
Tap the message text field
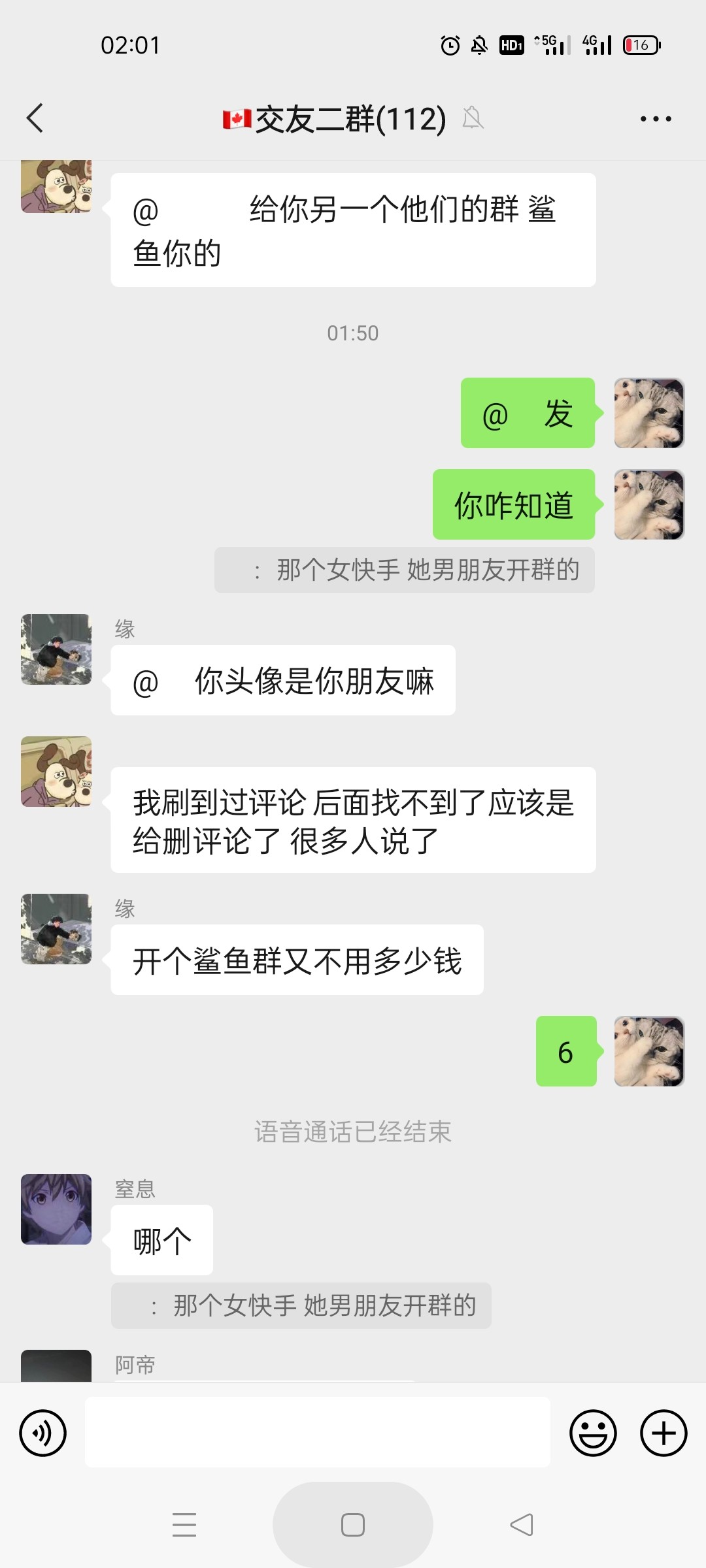point(317,1432)
